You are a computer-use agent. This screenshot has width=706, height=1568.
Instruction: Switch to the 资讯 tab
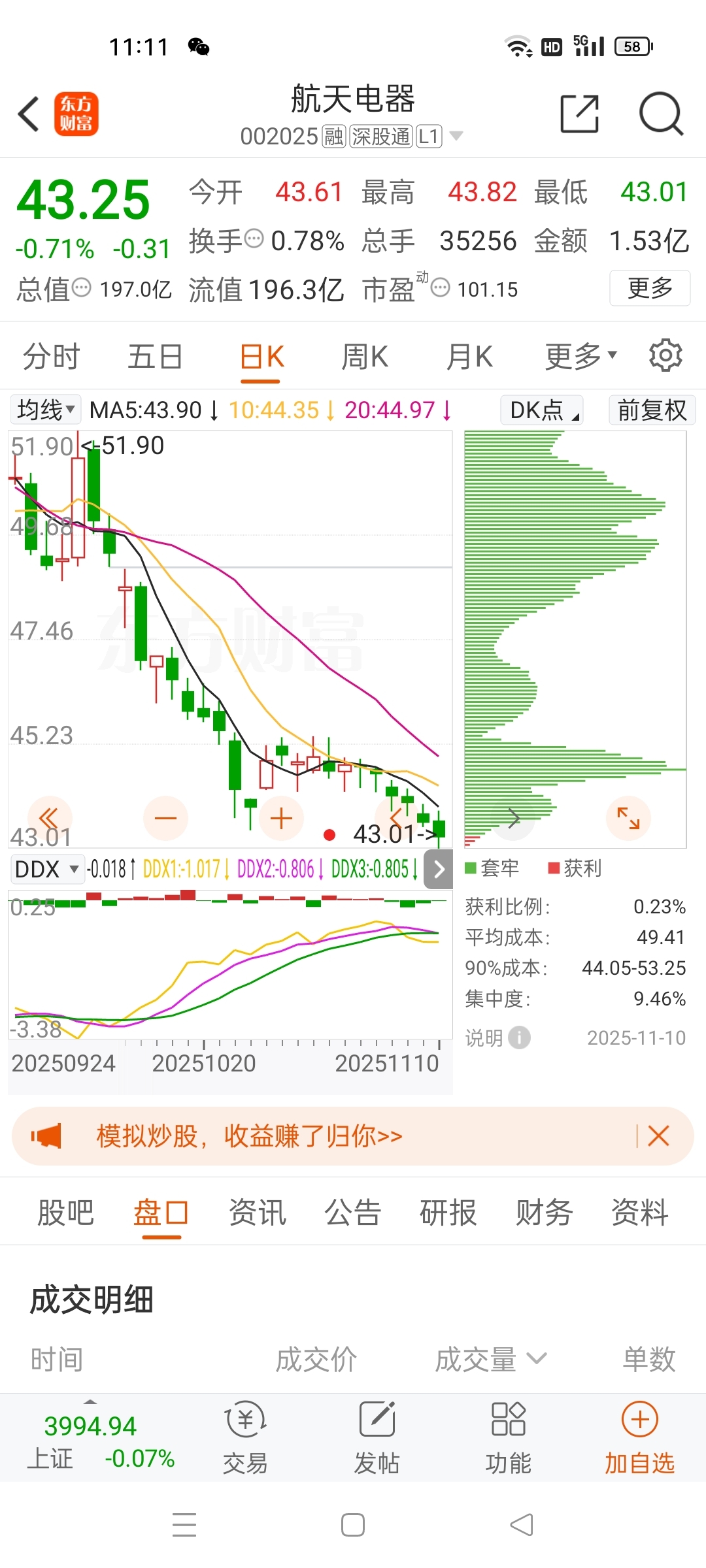point(257,1213)
